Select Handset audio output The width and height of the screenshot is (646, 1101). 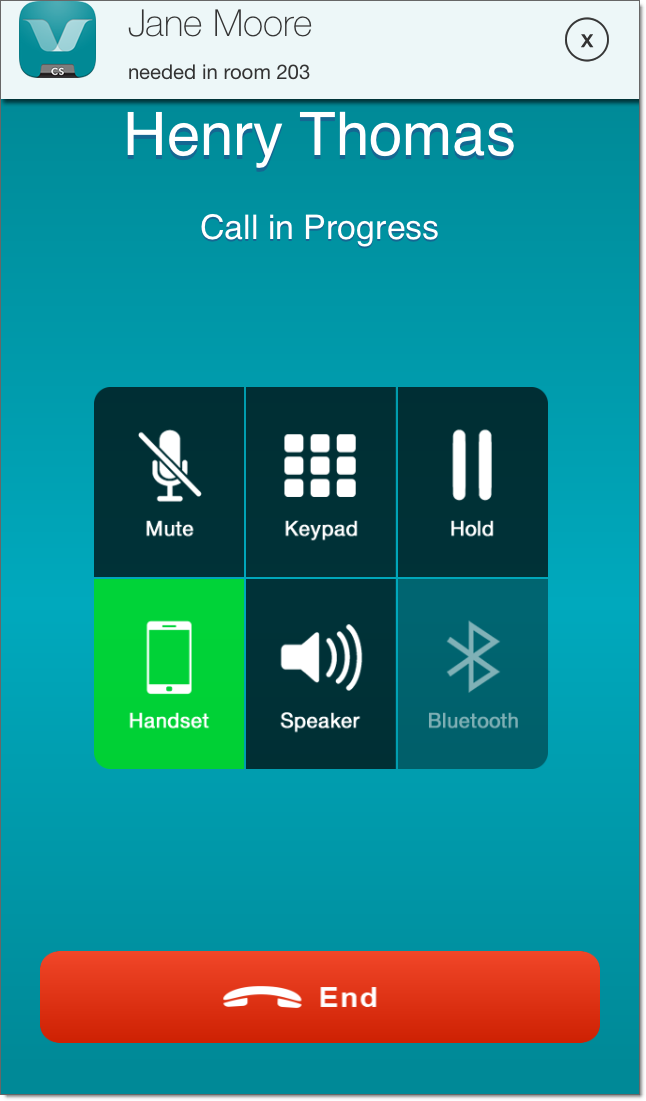[x=169, y=674]
